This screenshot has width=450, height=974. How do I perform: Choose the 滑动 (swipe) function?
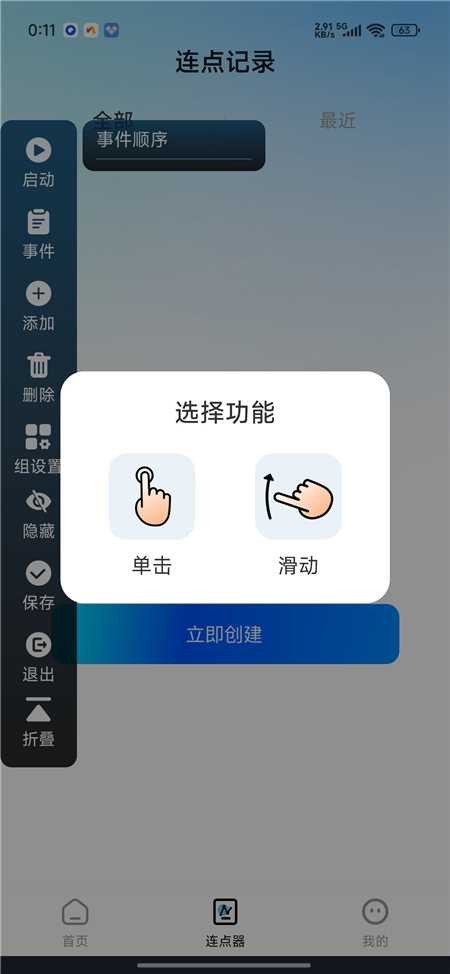click(298, 514)
